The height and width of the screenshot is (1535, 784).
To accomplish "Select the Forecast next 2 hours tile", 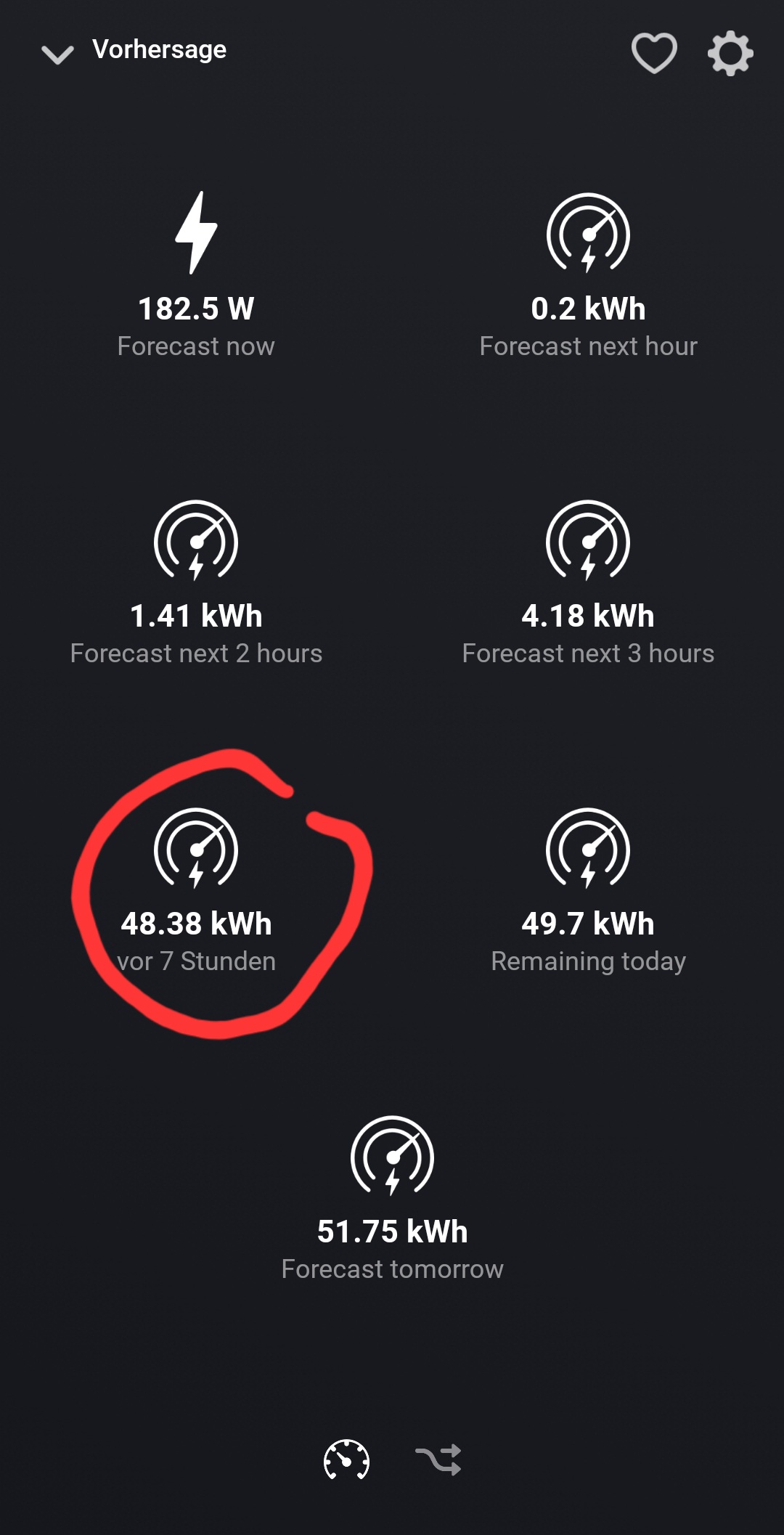I will 196,583.
